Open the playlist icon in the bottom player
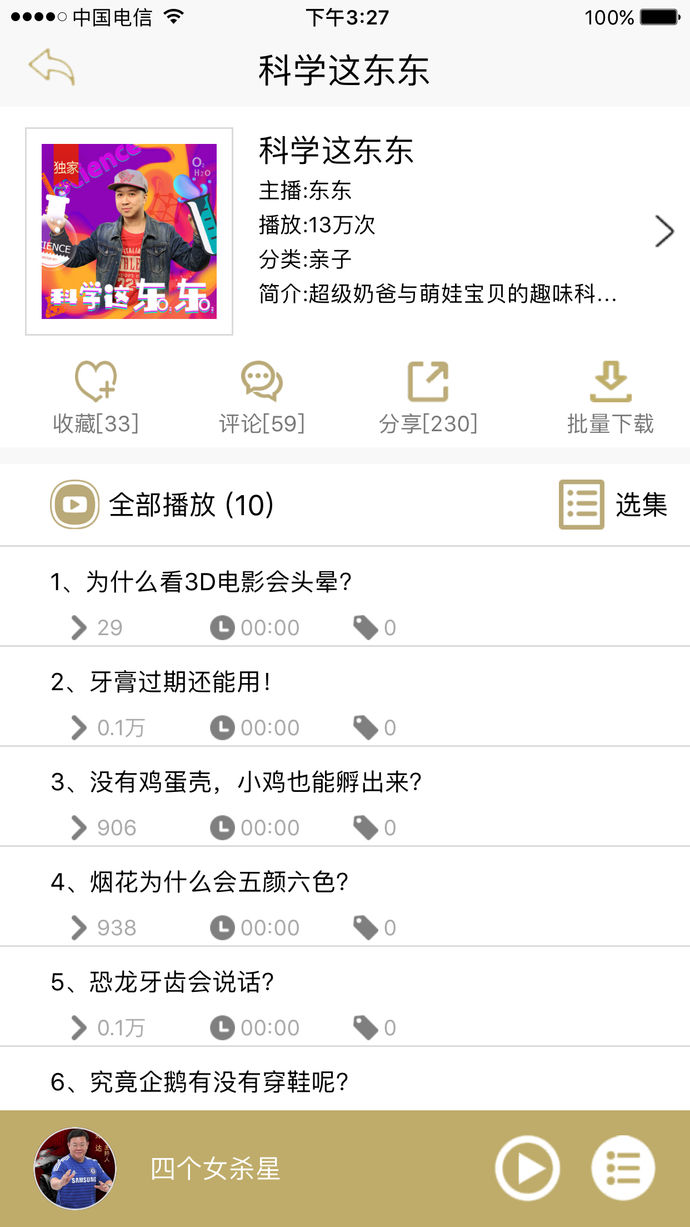The image size is (690, 1227). (623, 1167)
